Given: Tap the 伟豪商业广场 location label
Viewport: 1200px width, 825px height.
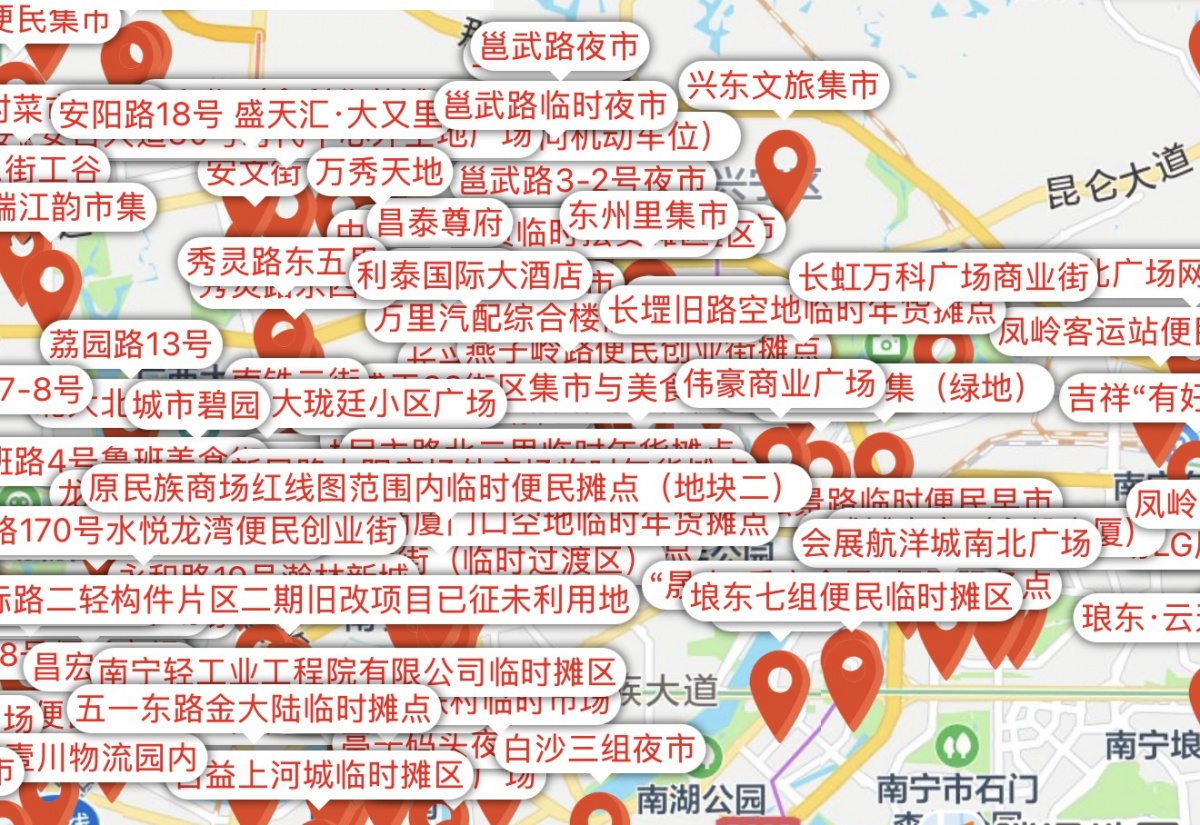Looking at the screenshot, I should coord(780,384).
